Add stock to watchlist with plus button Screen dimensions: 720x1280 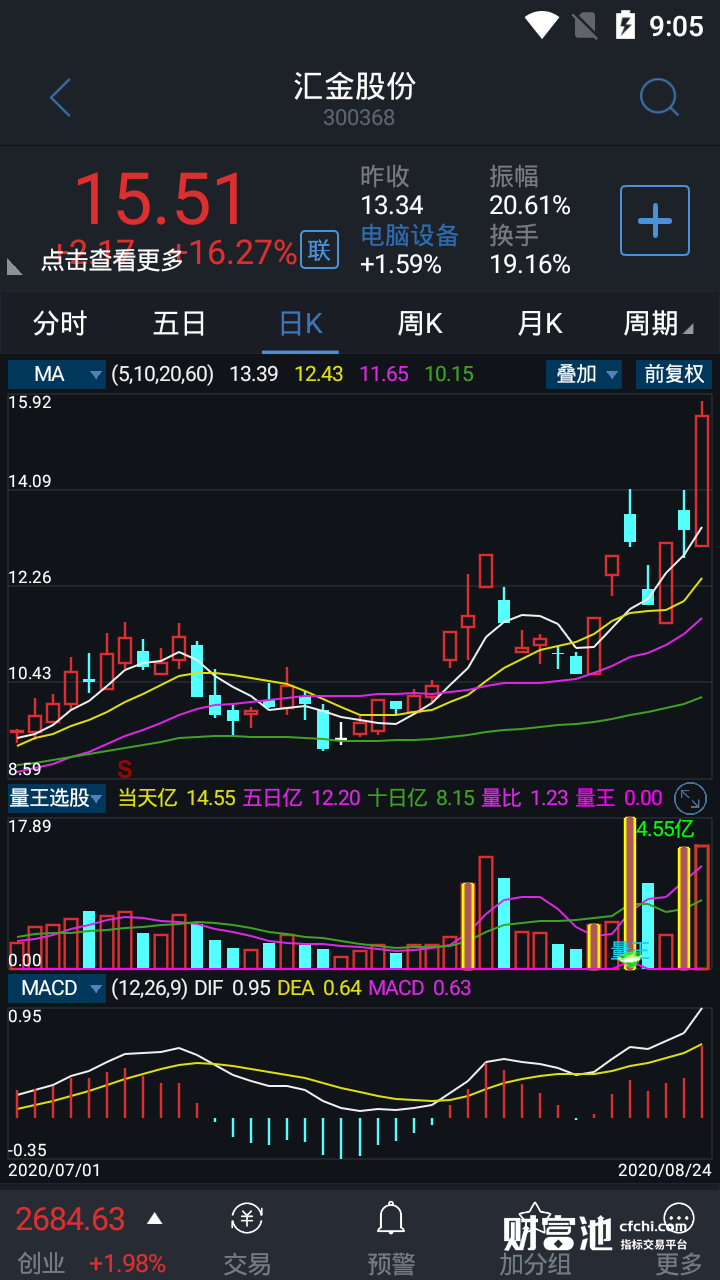tap(655, 220)
